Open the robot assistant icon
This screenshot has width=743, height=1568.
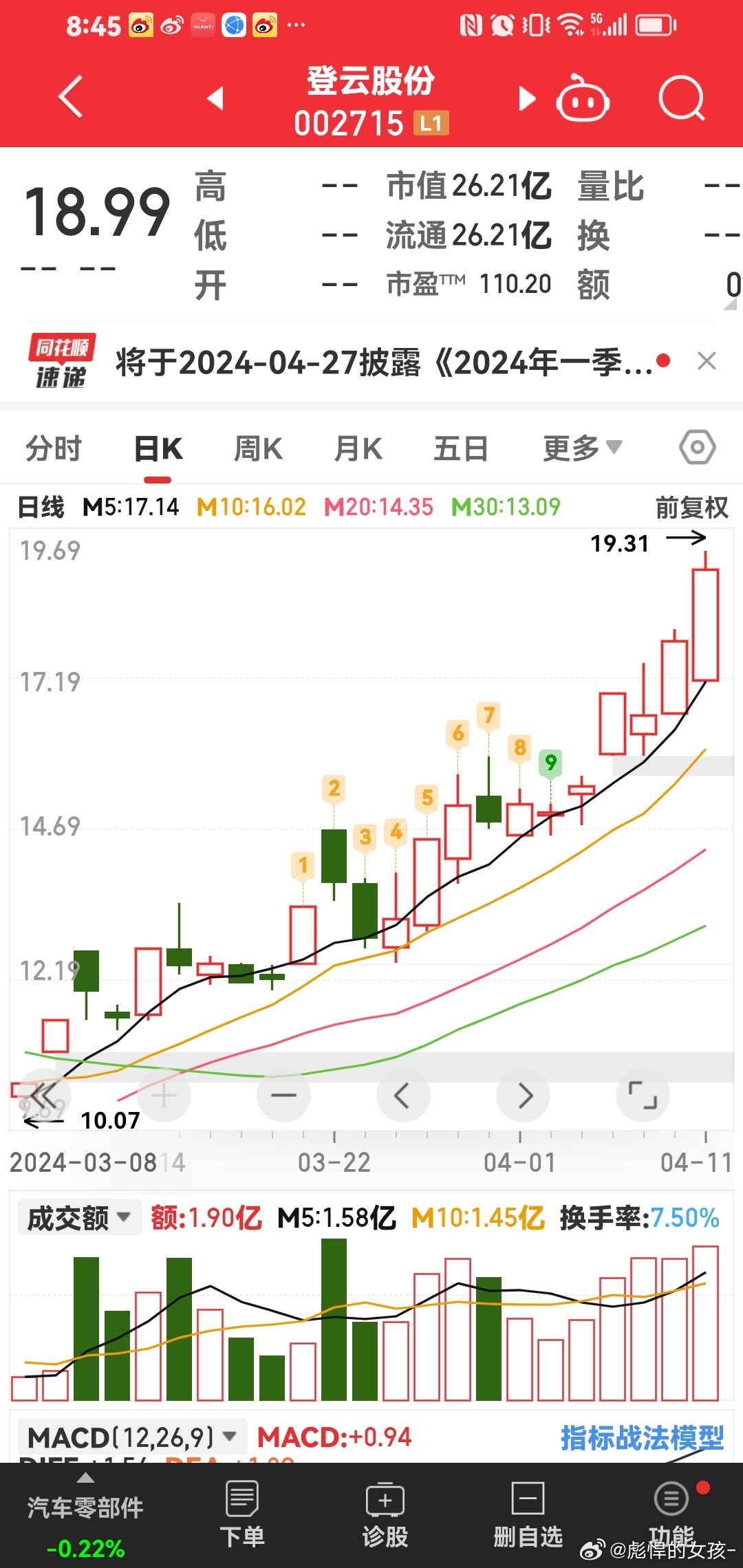tap(583, 98)
